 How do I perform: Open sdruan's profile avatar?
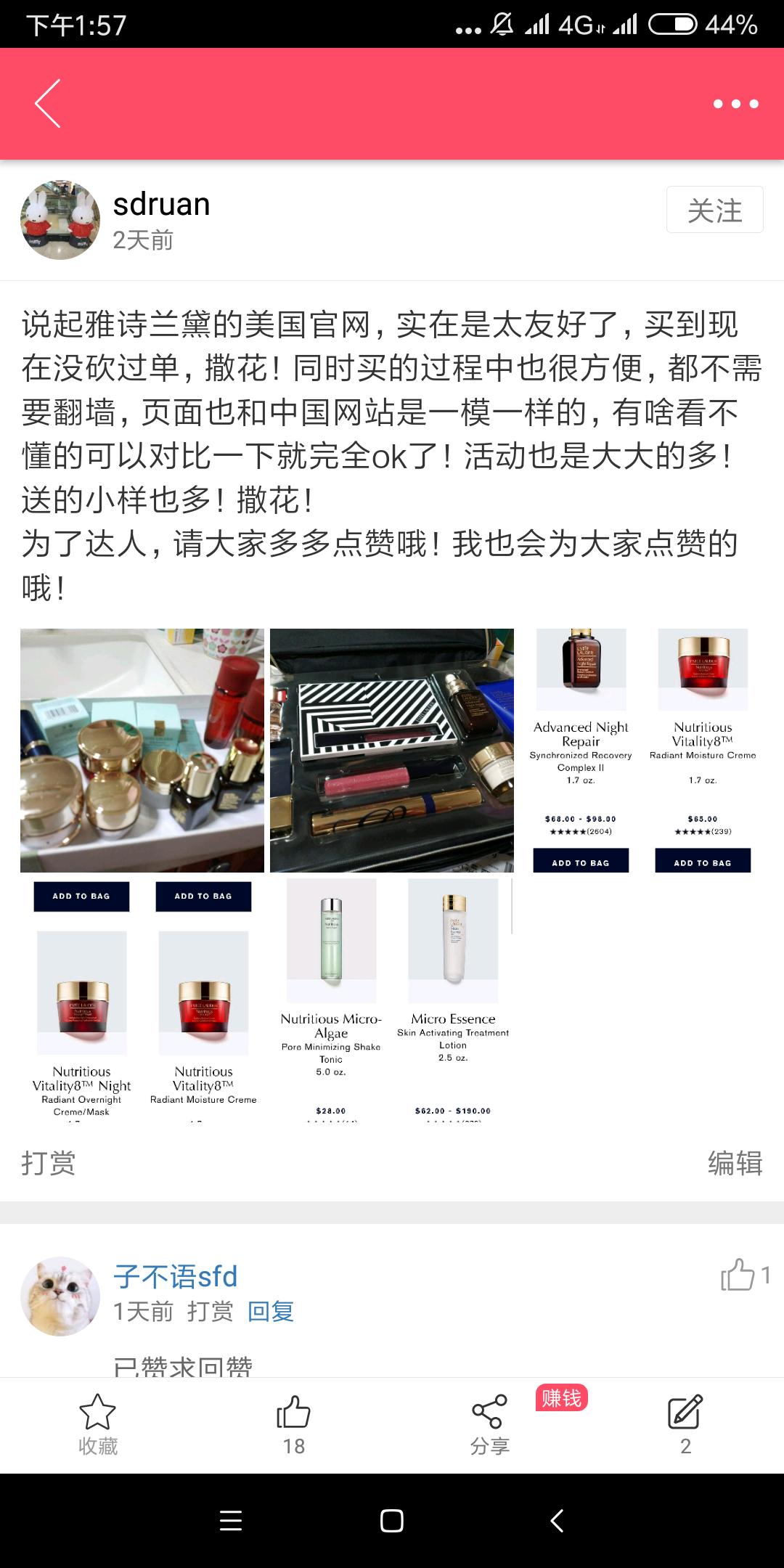60,220
